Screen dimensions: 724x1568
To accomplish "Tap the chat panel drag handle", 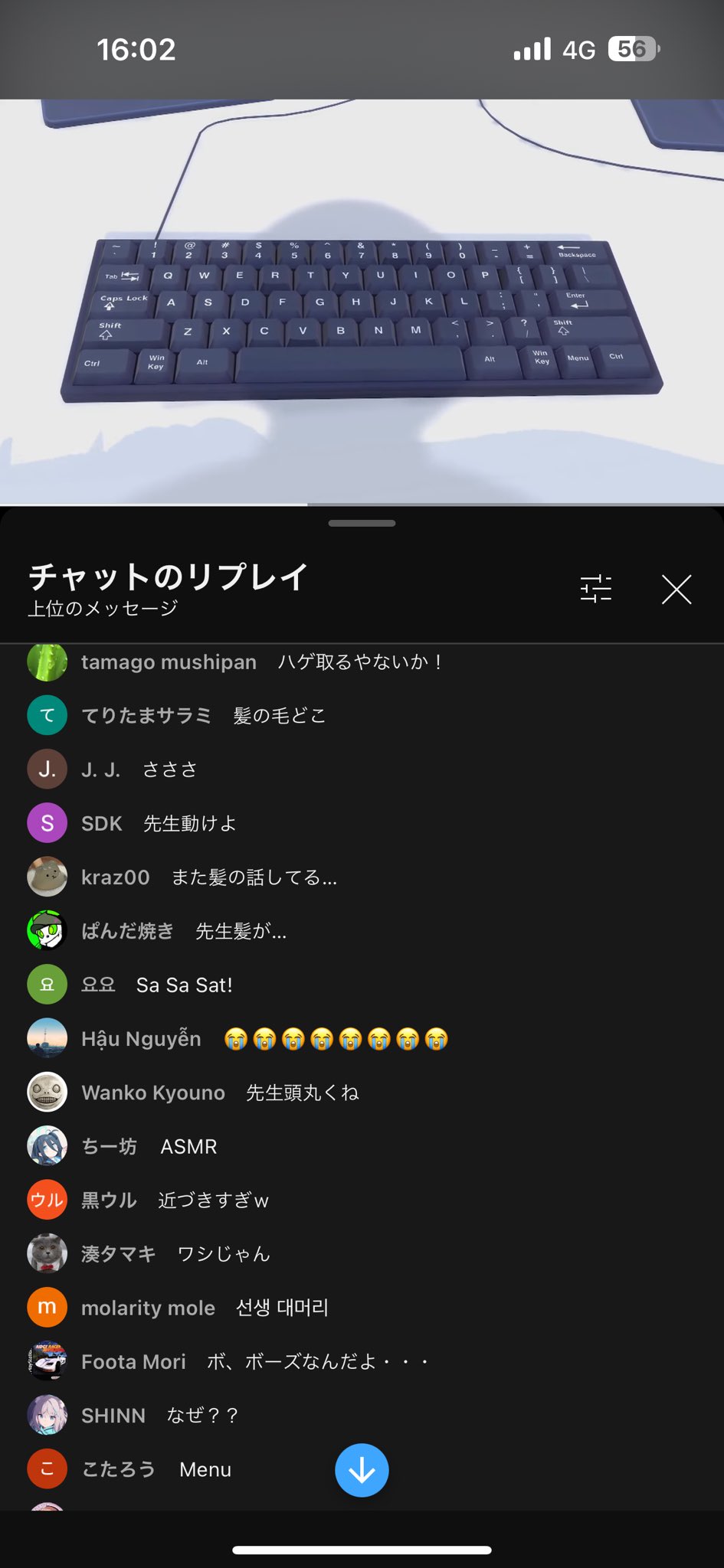I will 362,523.
